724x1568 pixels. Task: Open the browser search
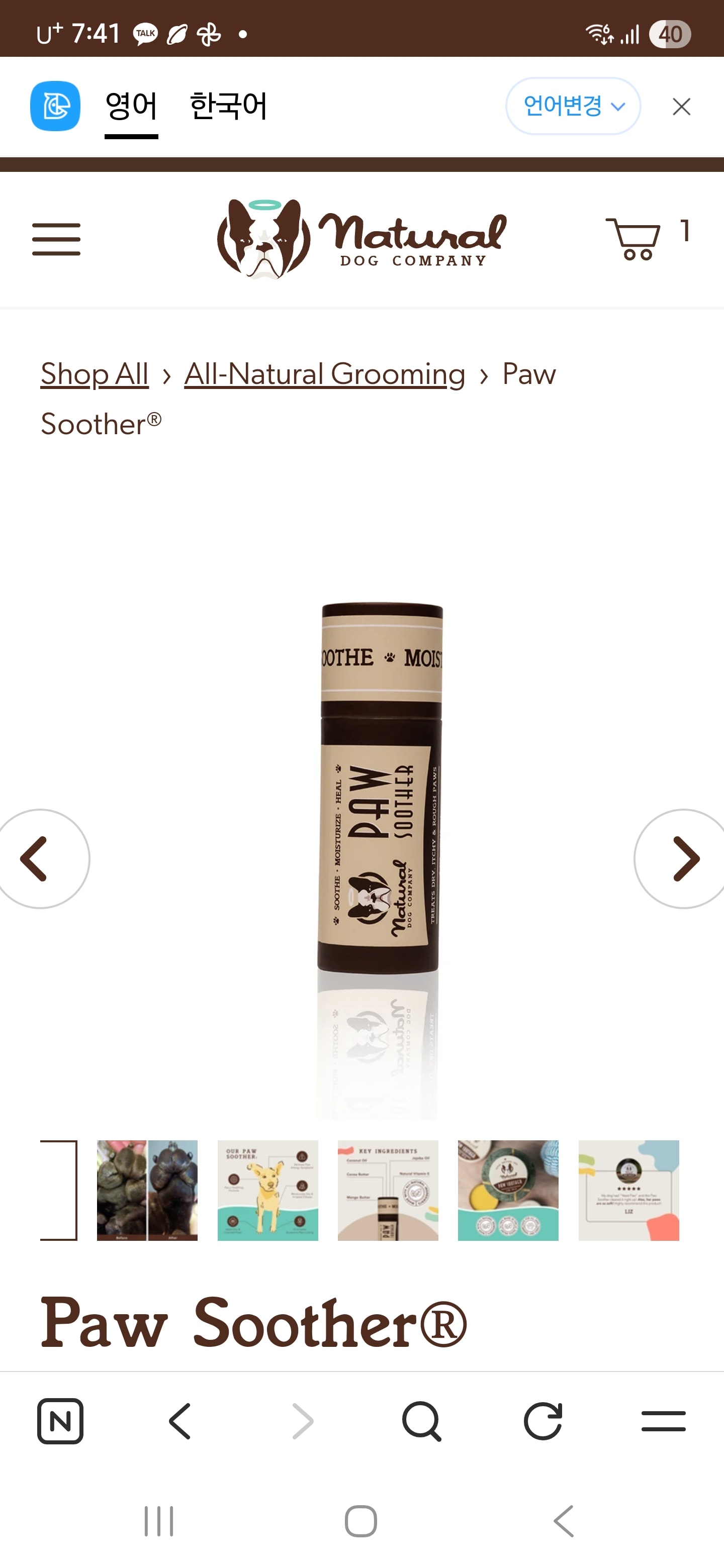pos(421,1421)
